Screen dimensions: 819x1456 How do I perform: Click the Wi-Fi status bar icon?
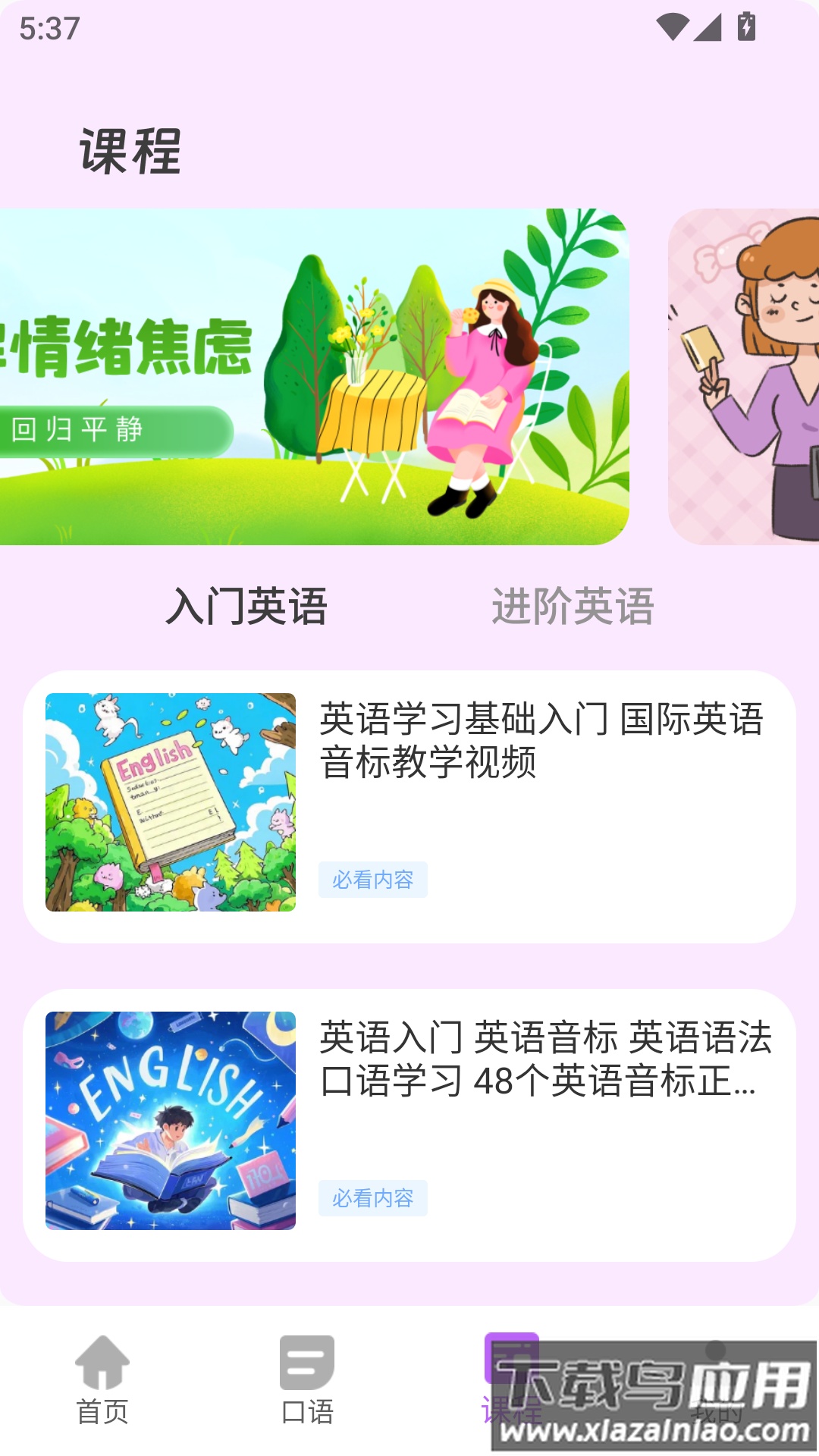(671, 25)
